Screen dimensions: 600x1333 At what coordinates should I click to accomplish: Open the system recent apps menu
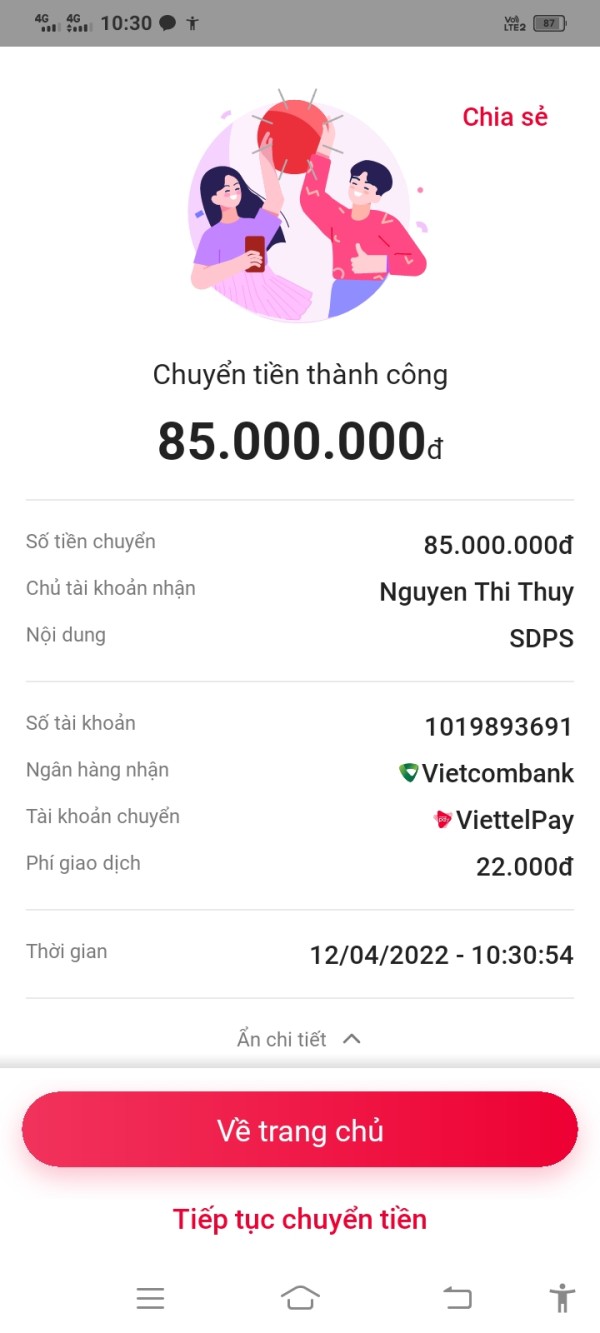tap(150, 1298)
